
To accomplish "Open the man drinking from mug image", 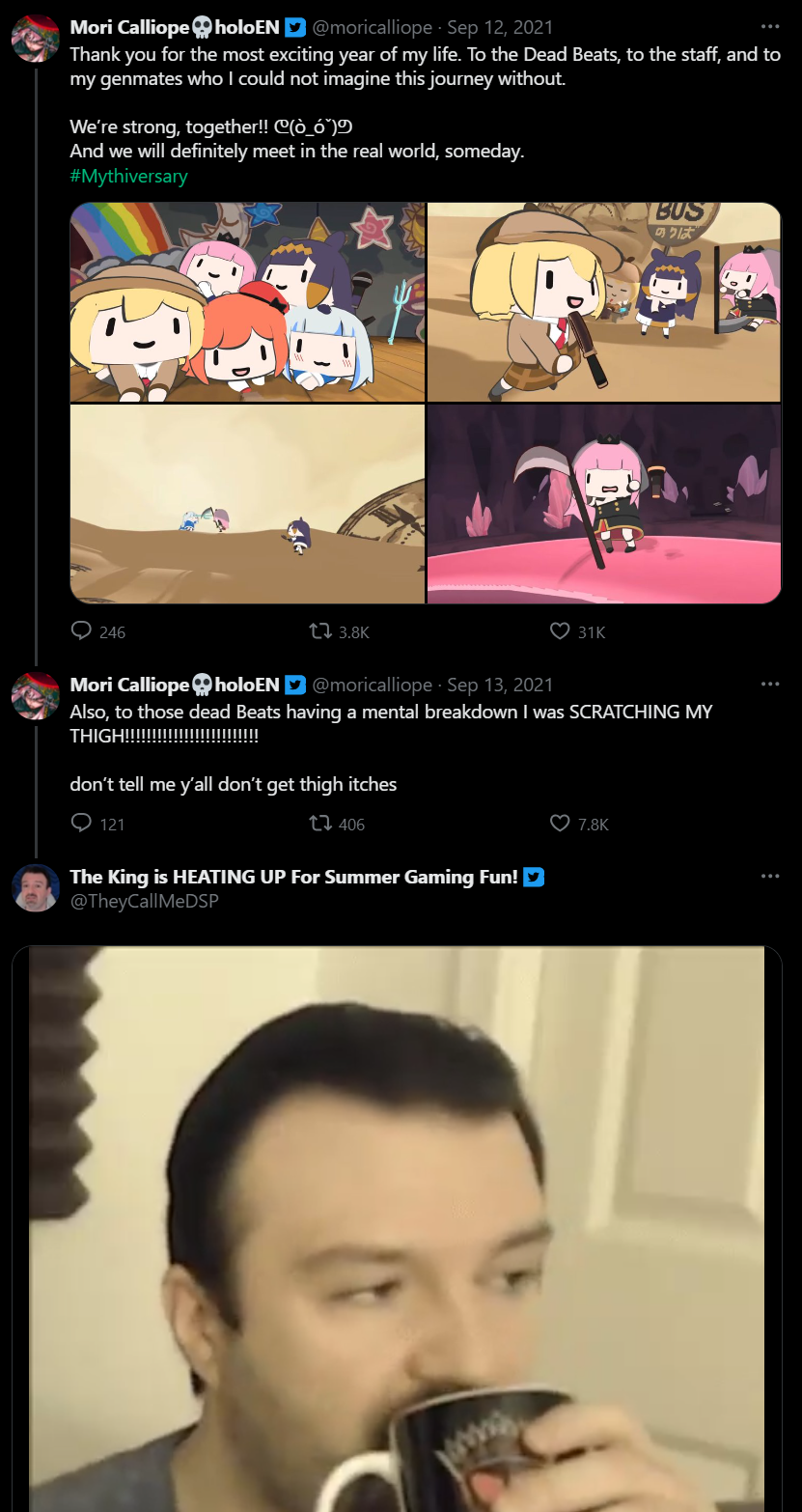I will [x=397, y=1229].
